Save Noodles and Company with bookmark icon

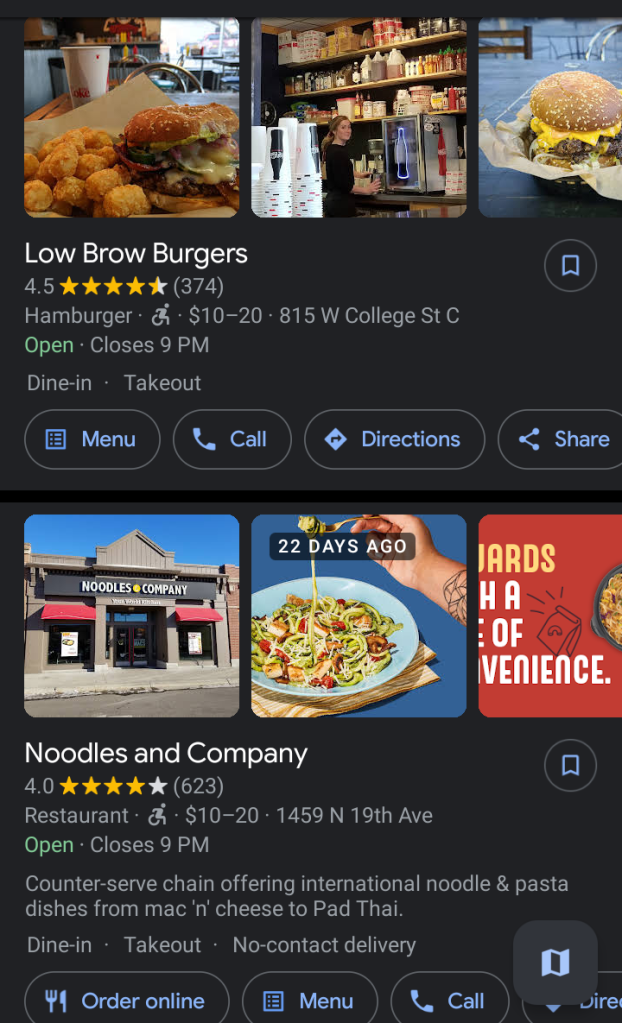coord(570,765)
